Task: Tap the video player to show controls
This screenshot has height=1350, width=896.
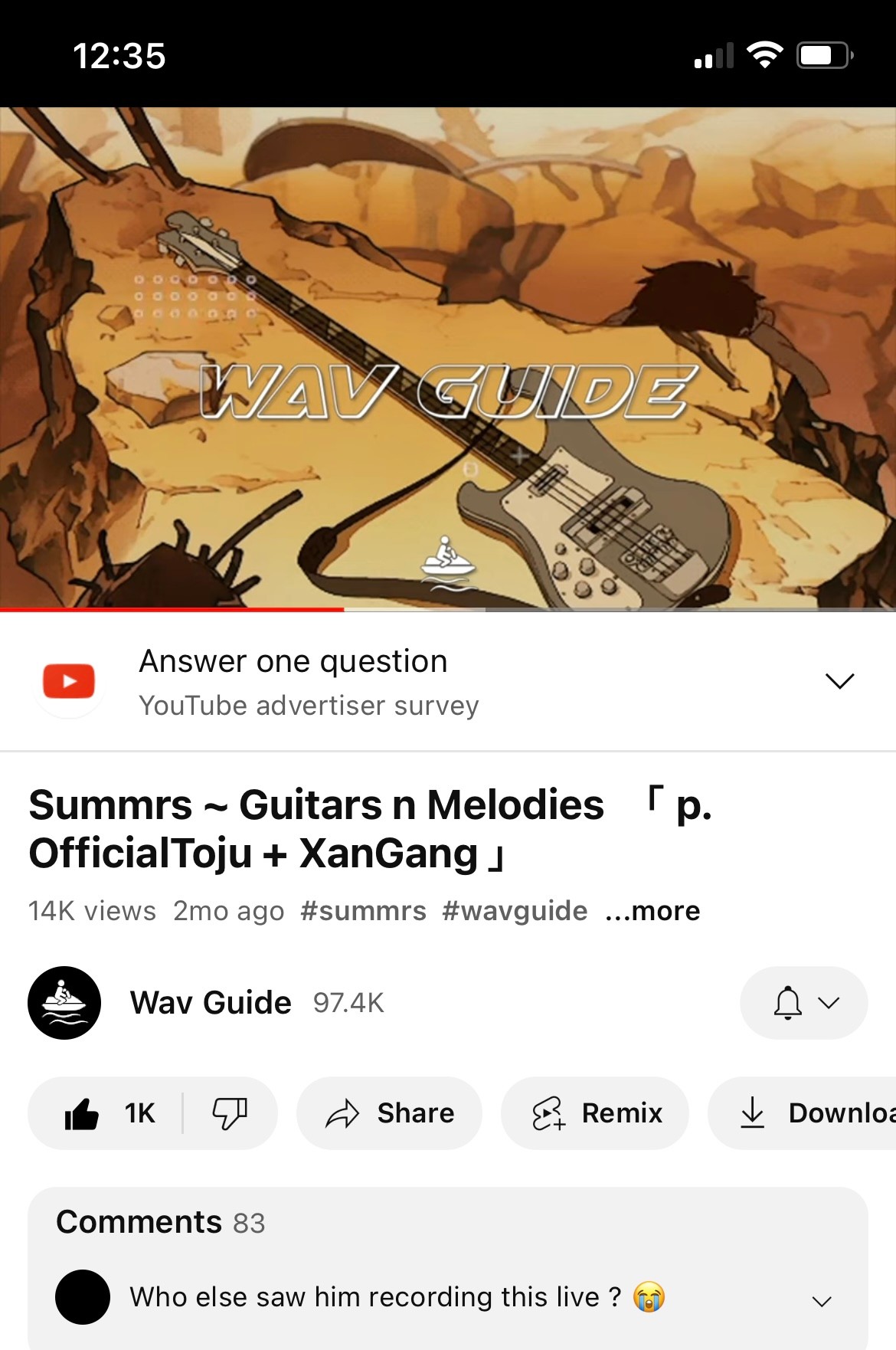Action: tap(448, 356)
